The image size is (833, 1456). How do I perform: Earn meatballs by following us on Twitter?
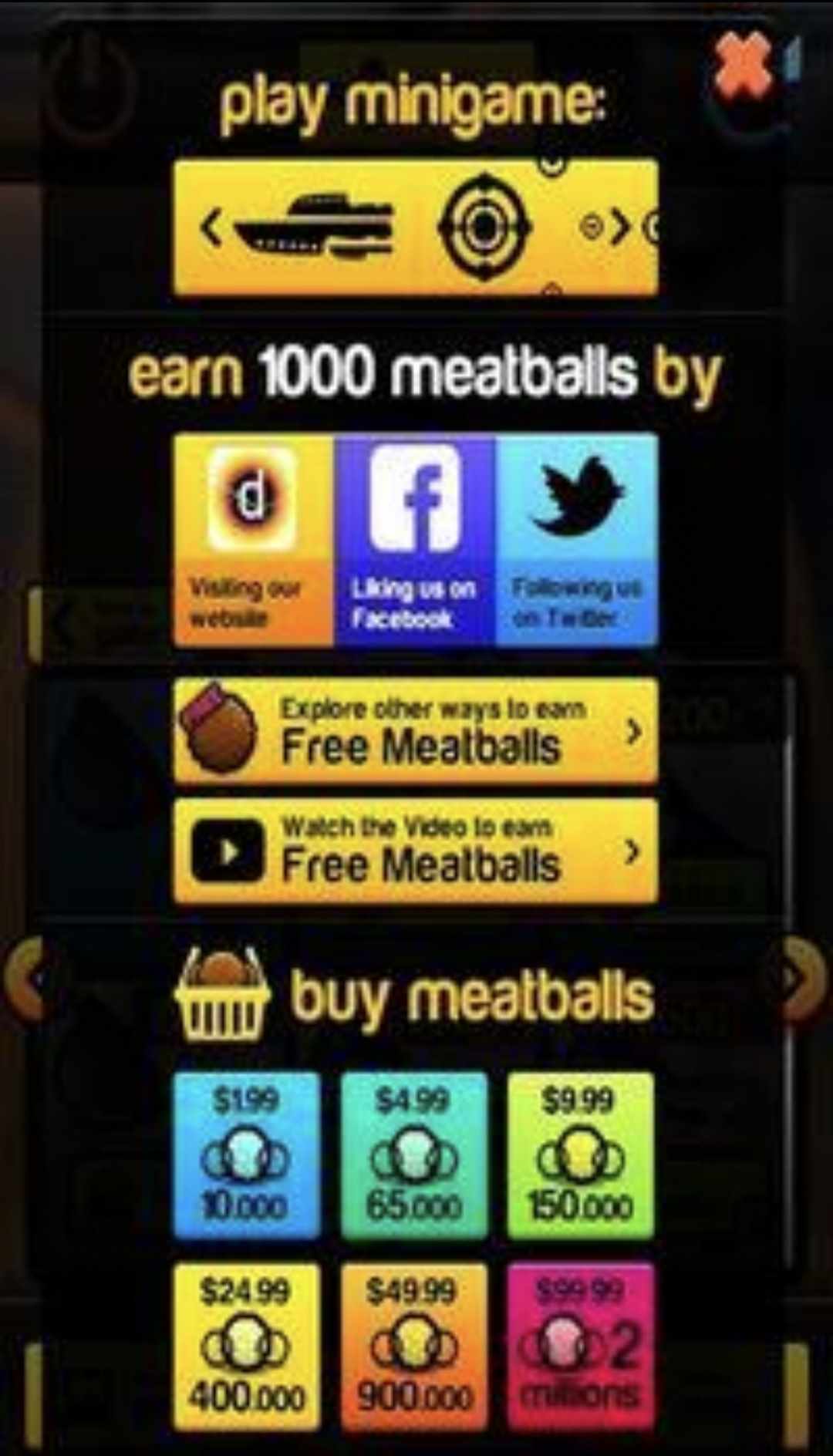tap(577, 539)
